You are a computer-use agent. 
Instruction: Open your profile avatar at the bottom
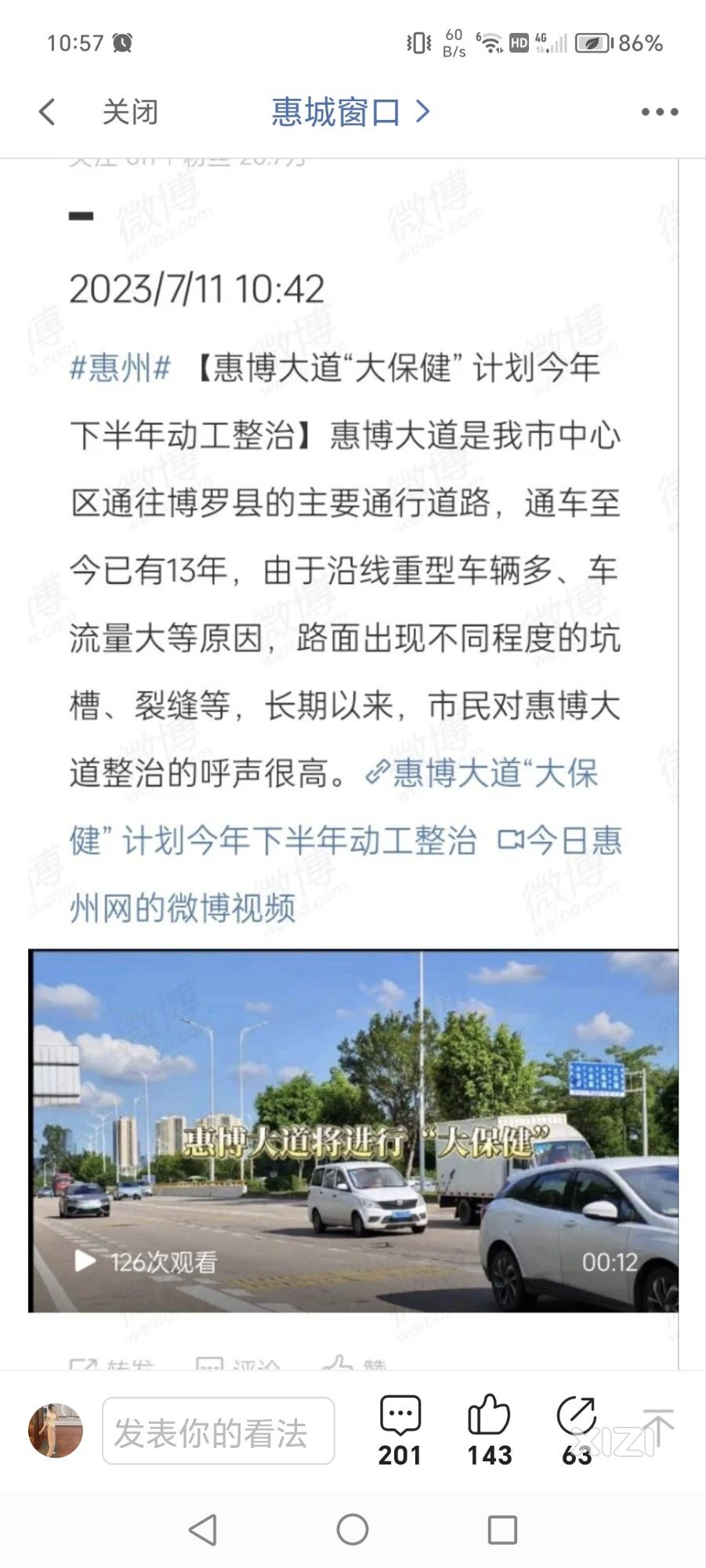tap(56, 1431)
